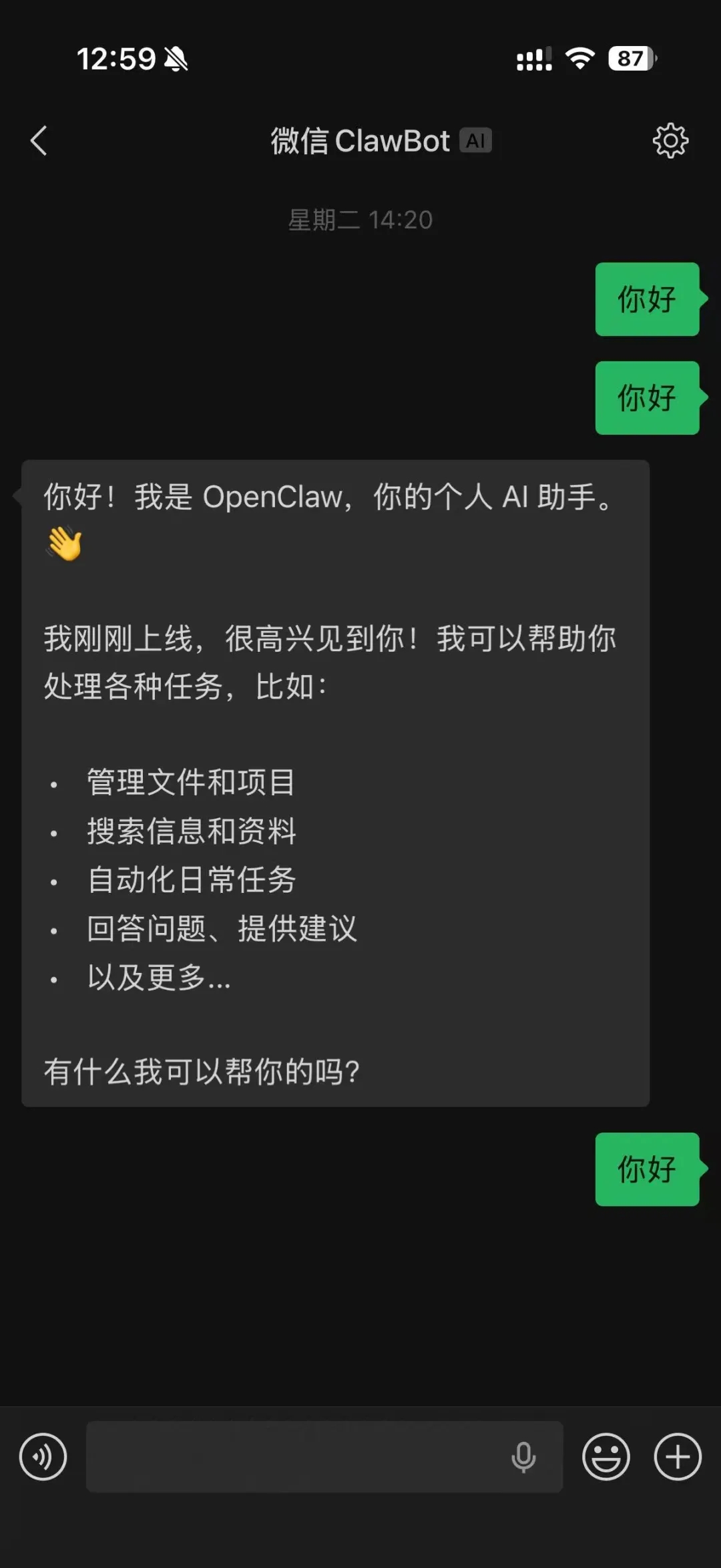Tap the AI badge next to ClawBot
The height and width of the screenshot is (1568, 721).
tap(475, 140)
